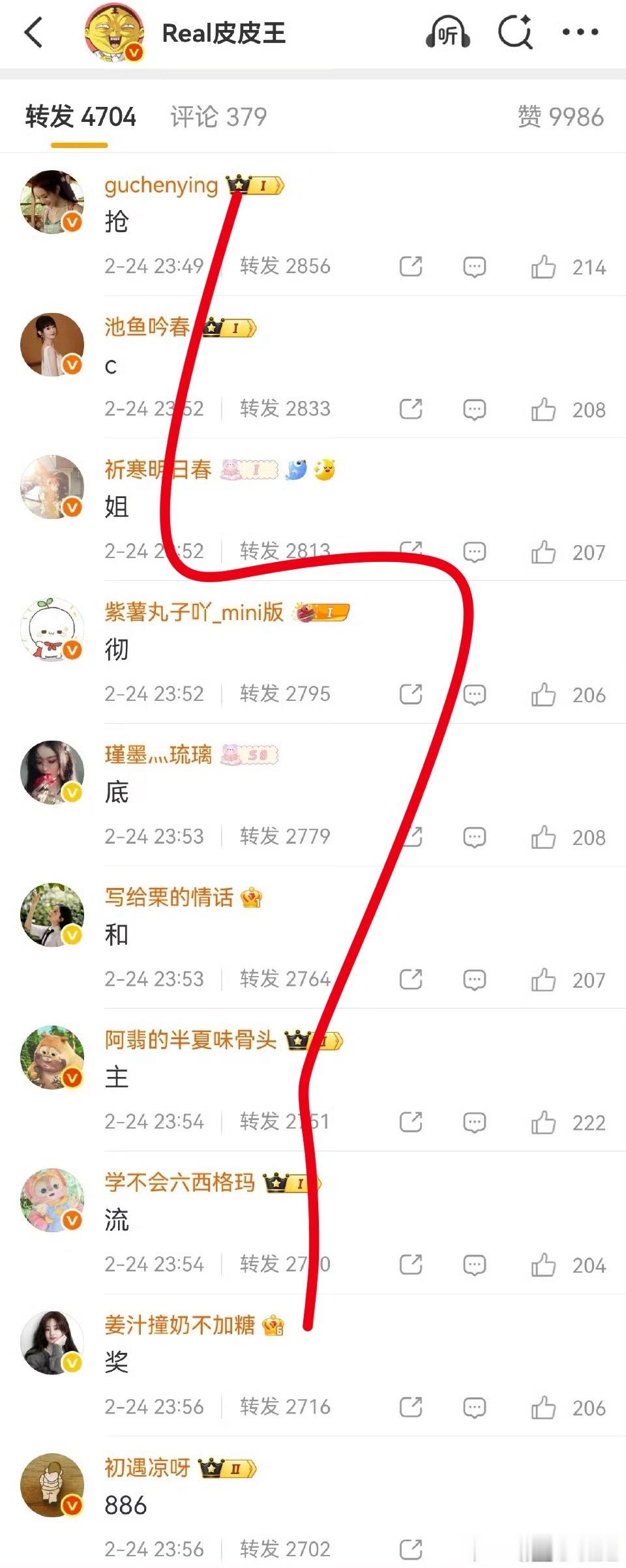Image resolution: width=626 pixels, height=1568 pixels.
Task: Click the share icon on guchenying's repost
Action: click(x=411, y=267)
